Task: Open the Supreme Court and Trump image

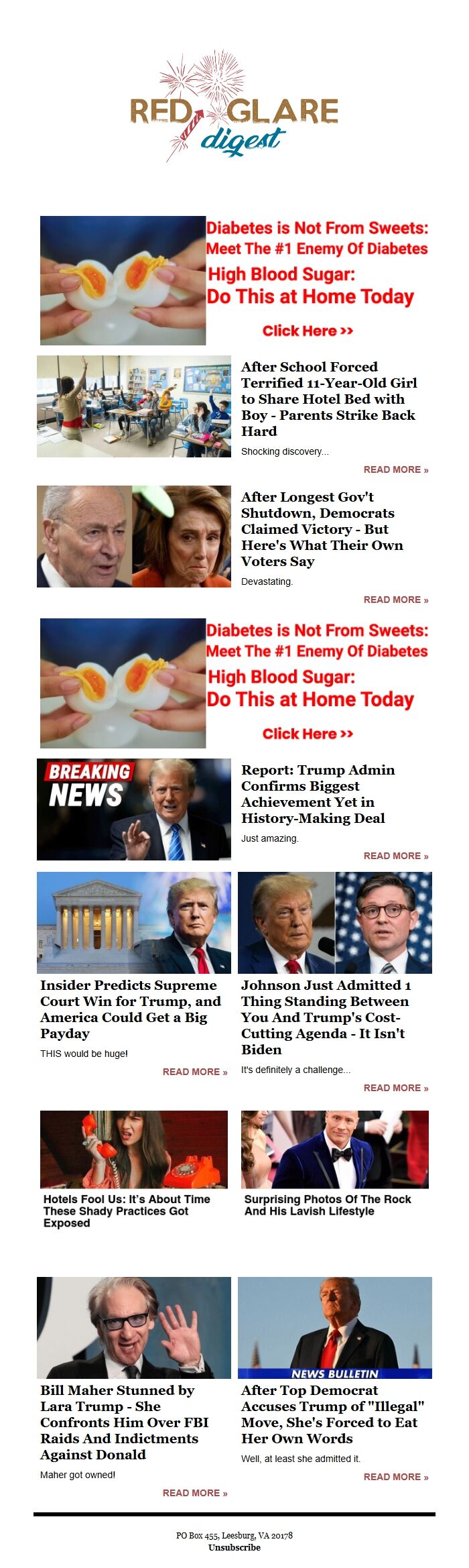Action: [134, 923]
